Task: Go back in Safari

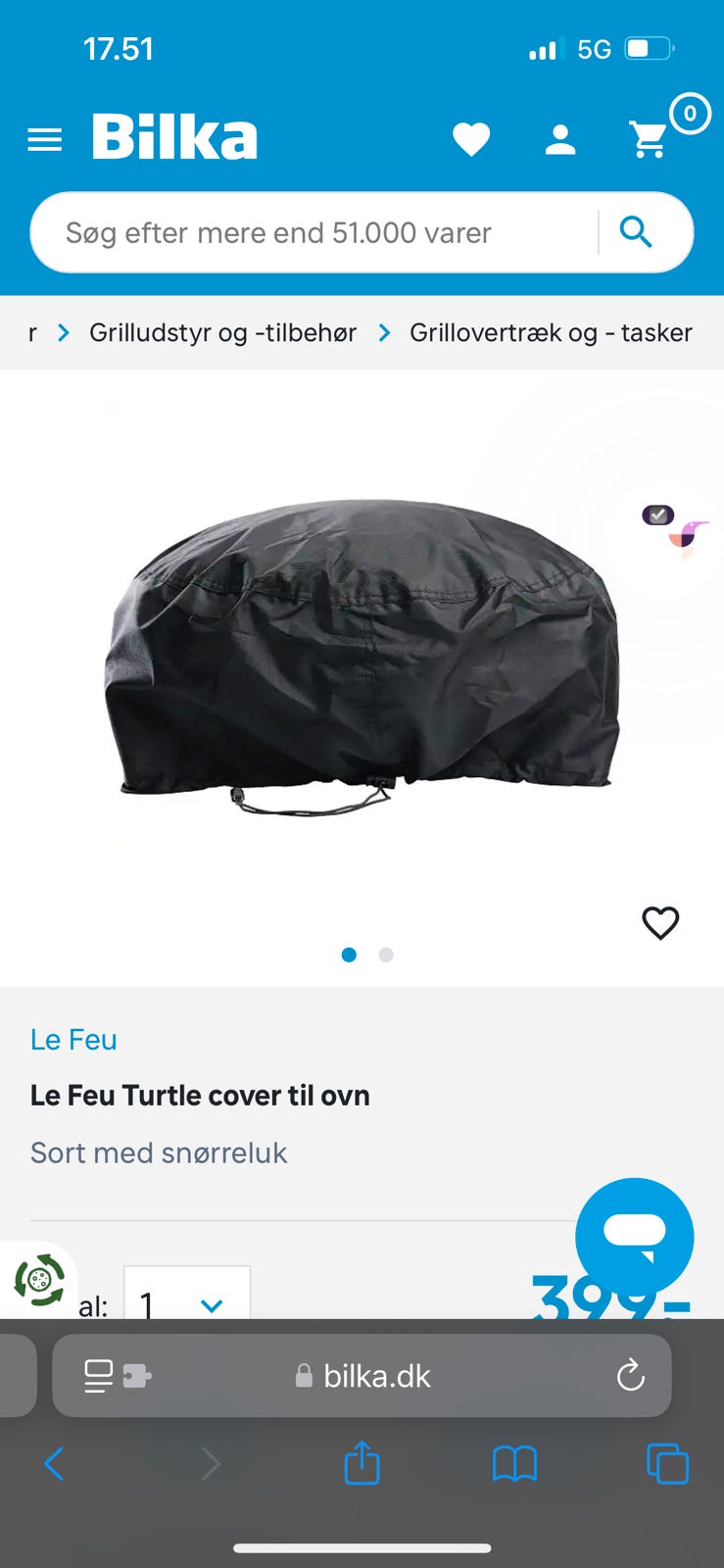Action: click(54, 1464)
